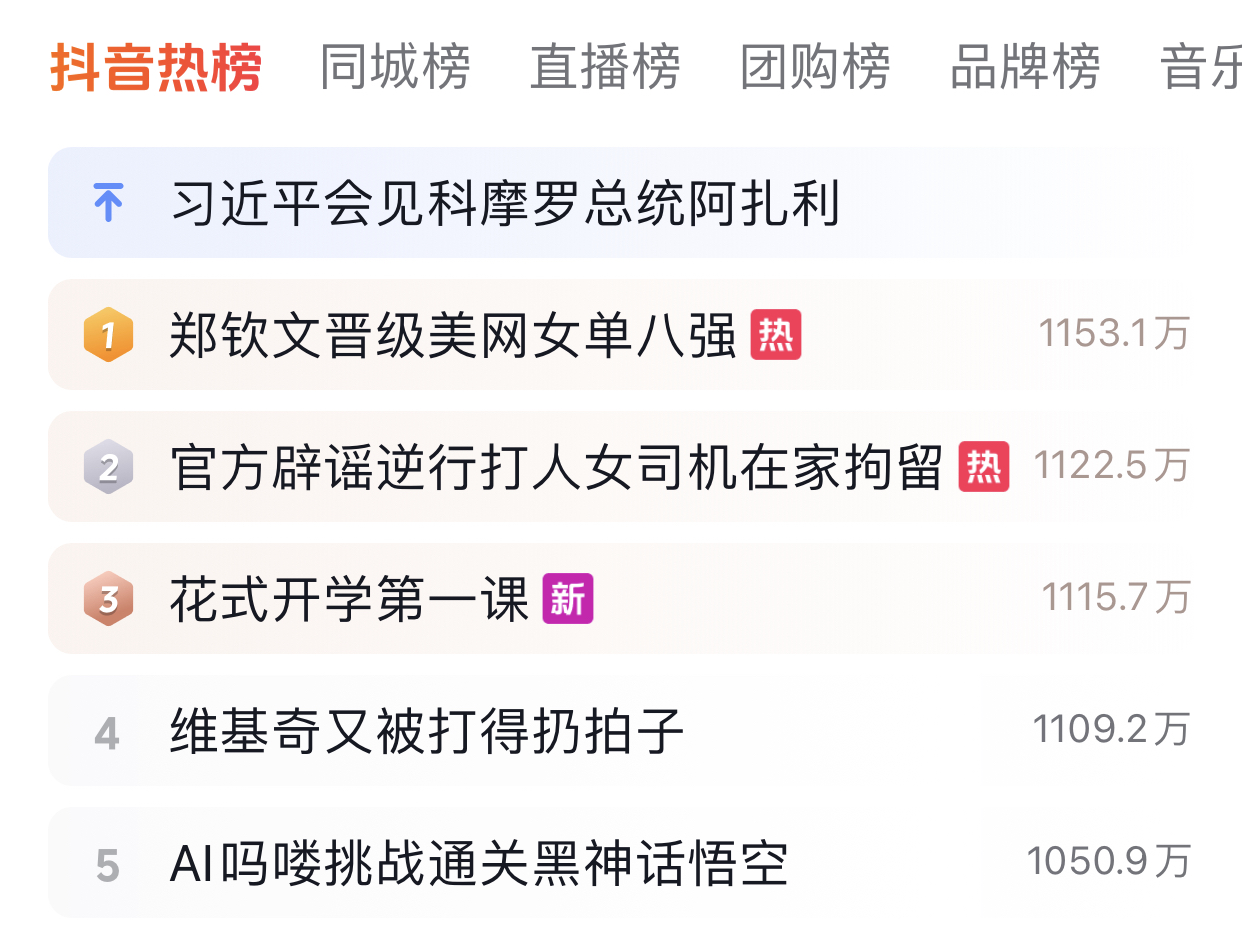1242x926 pixels.
Task: Open the 团购榜 tab
Action: click(x=815, y=68)
